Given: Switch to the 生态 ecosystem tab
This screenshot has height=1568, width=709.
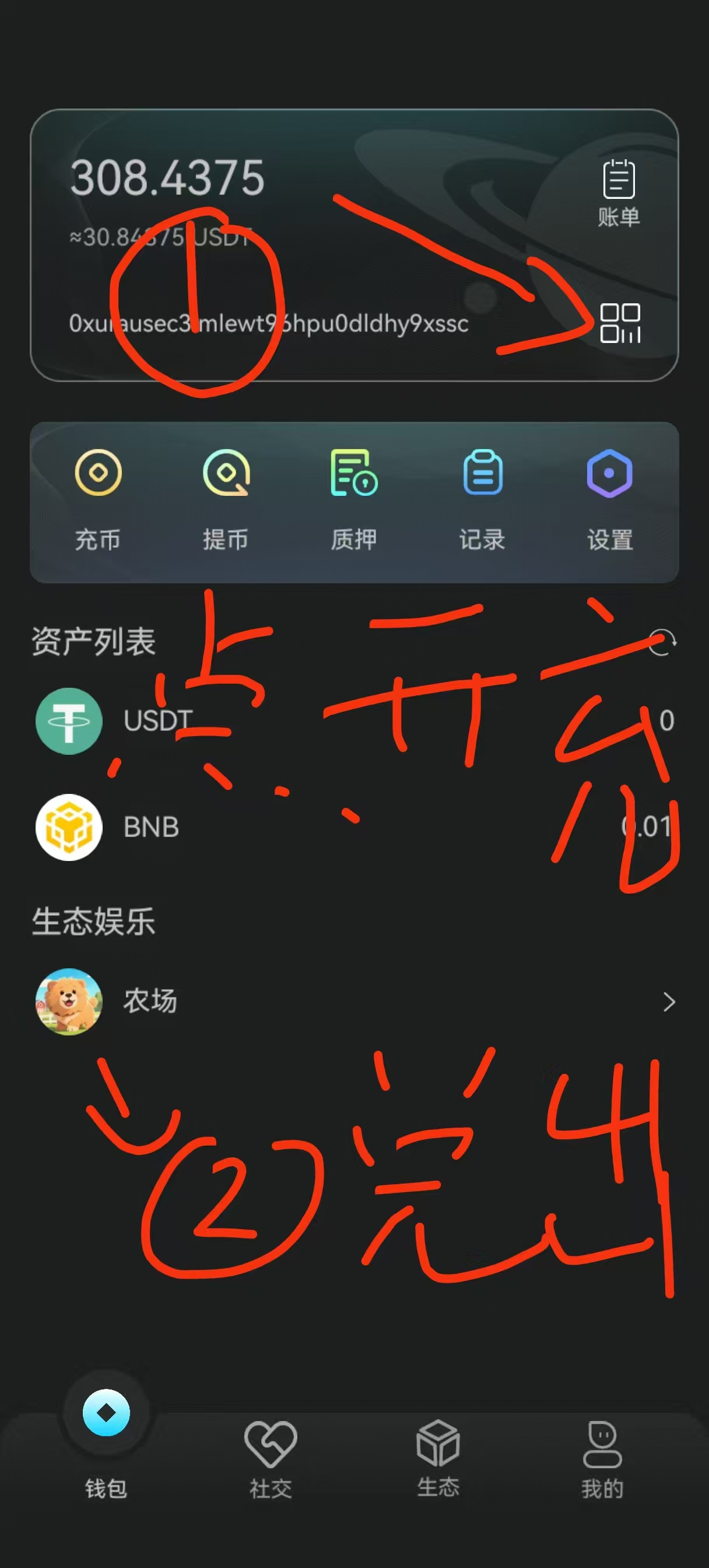Looking at the screenshot, I should click(x=437, y=1458).
